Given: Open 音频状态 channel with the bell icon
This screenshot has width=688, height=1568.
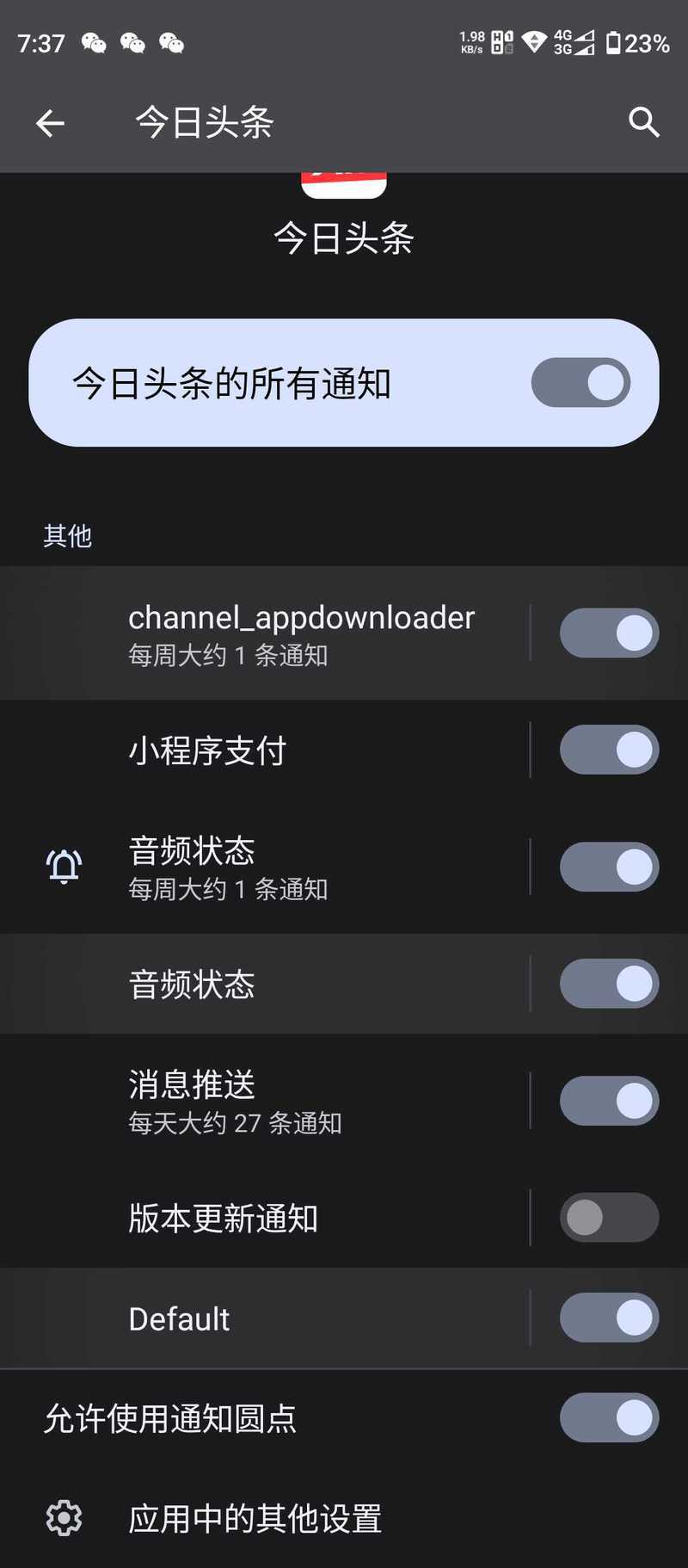Looking at the screenshot, I should pyautogui.click(x=258, y=867).
